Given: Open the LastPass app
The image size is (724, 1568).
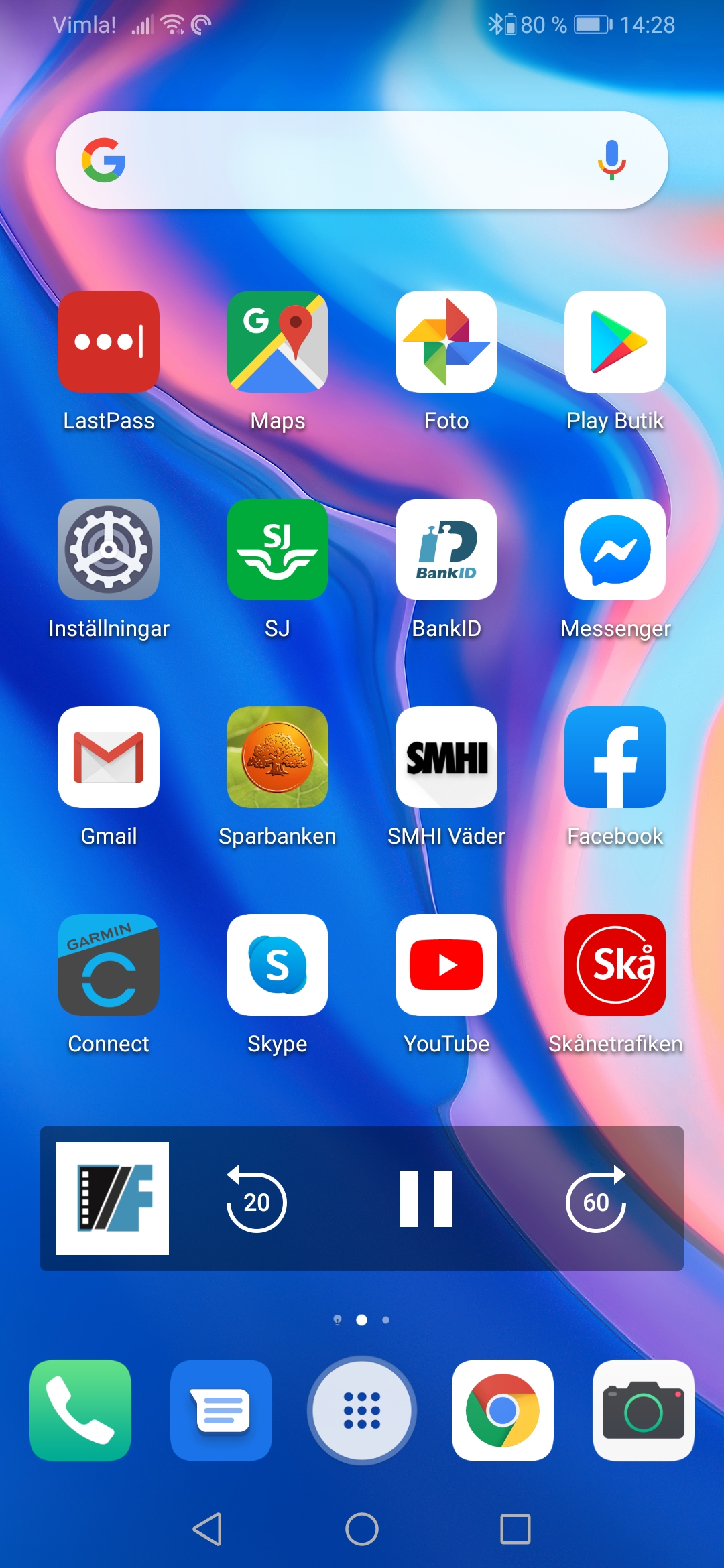Looking at the screenshot, I should click(109, 342).
